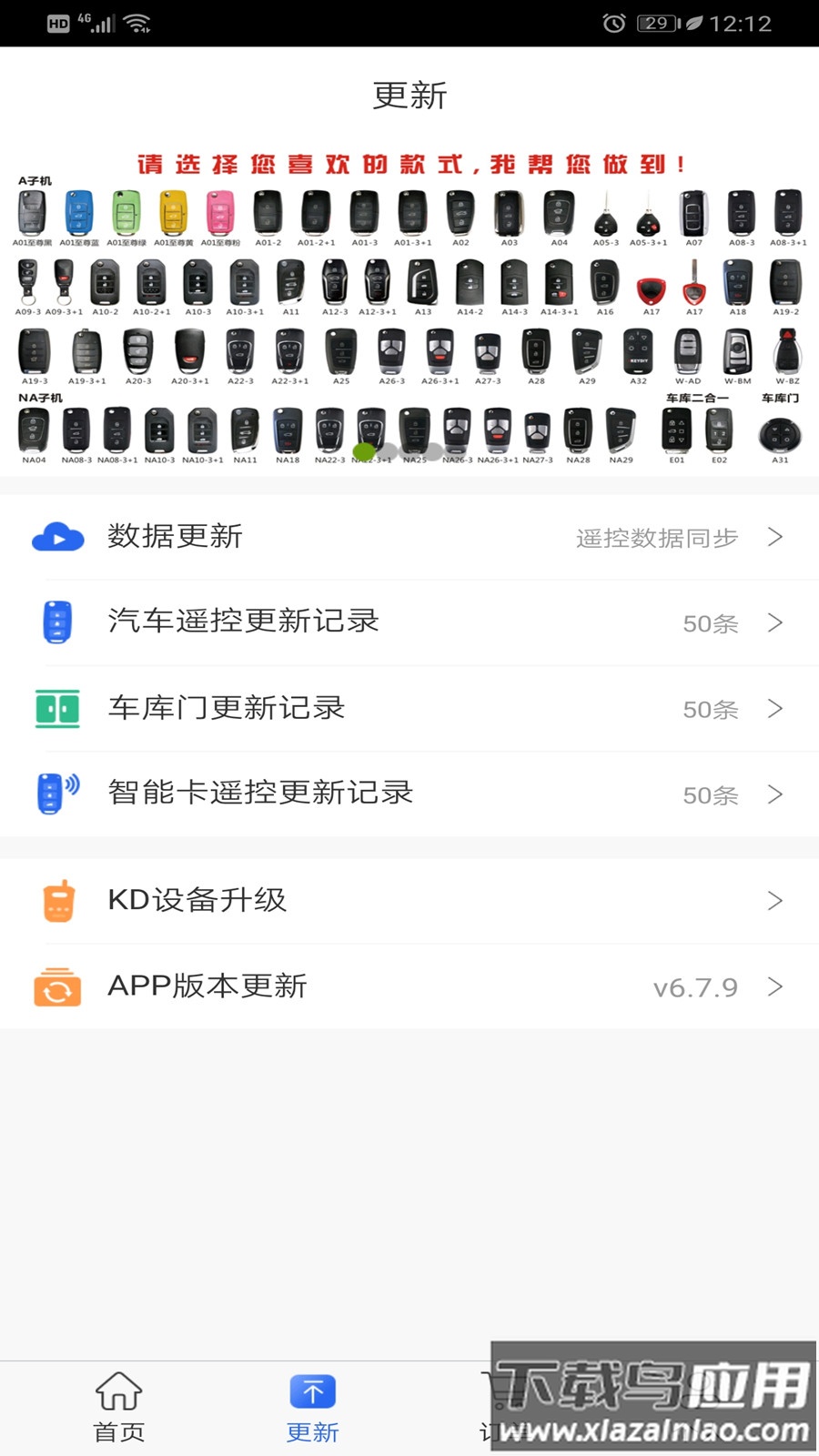
Task: Select the E01 garage remote thumbnail
Action: [677, 430]
